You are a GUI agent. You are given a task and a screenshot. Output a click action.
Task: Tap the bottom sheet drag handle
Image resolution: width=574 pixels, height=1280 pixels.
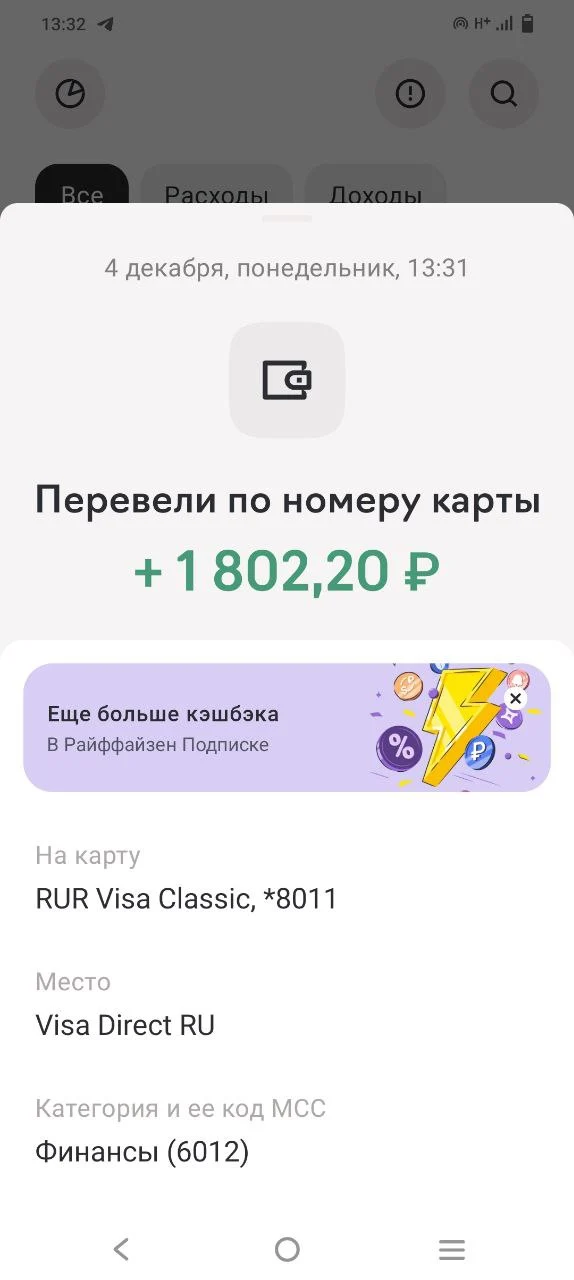point(287,218)
